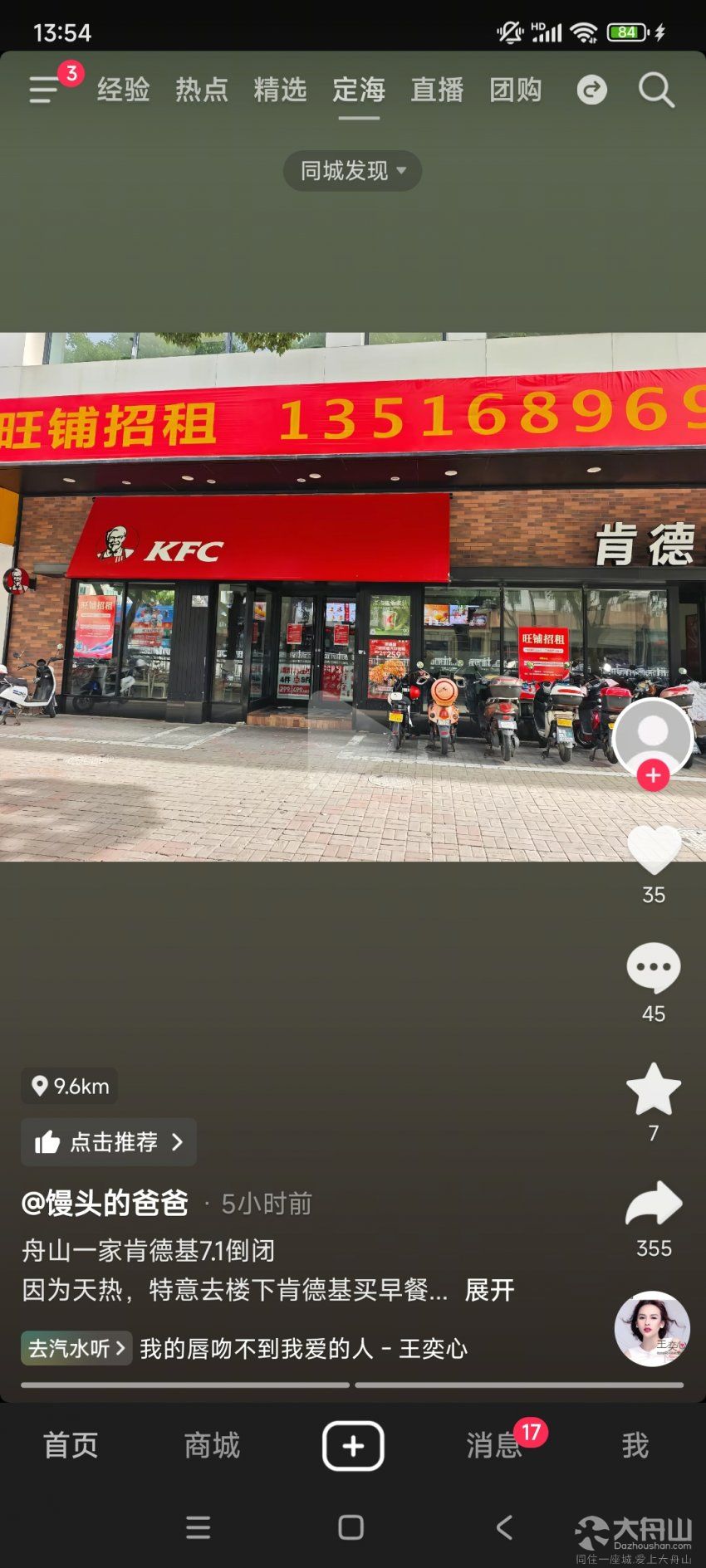The image size is (706, 1568).
Task: Tap the 点击推荐 button
Action: click(x=109, y=1142)
